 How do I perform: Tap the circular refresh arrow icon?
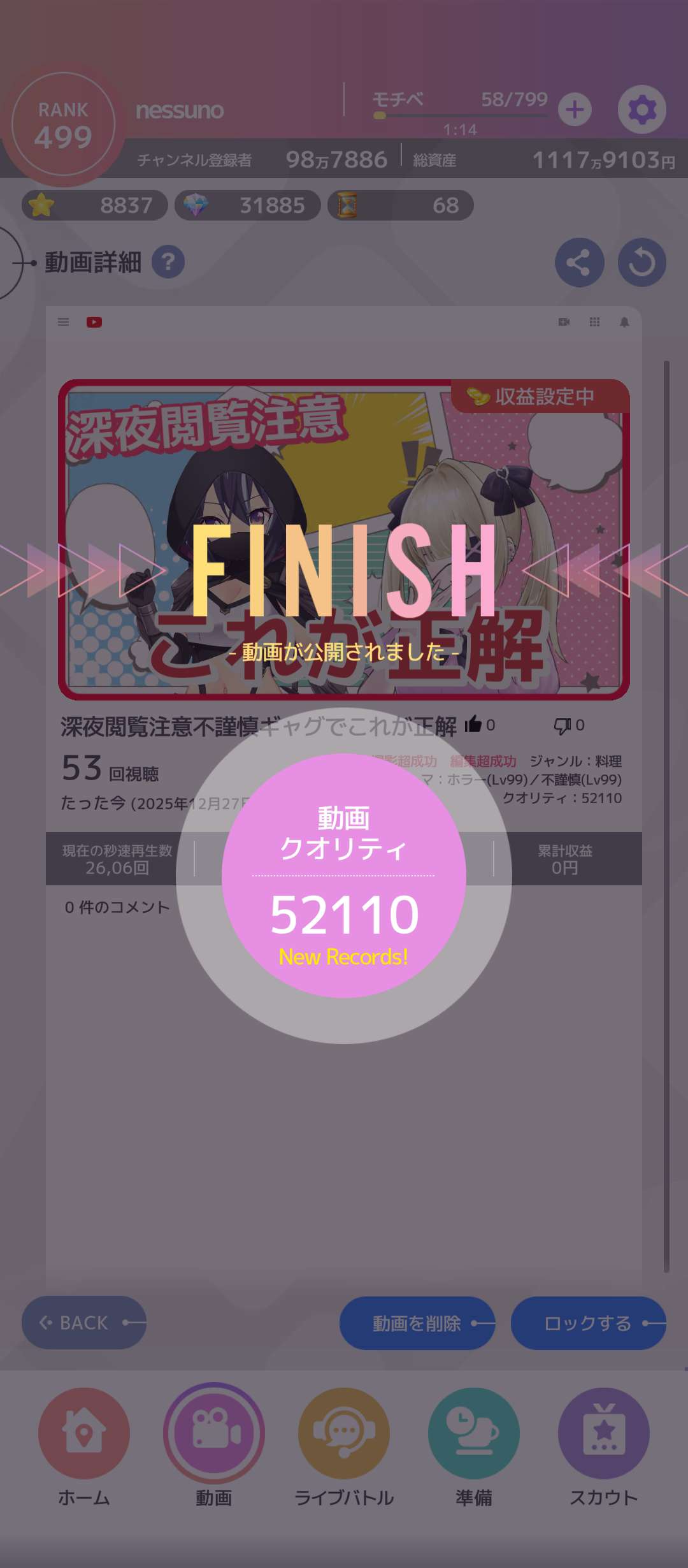641,262
